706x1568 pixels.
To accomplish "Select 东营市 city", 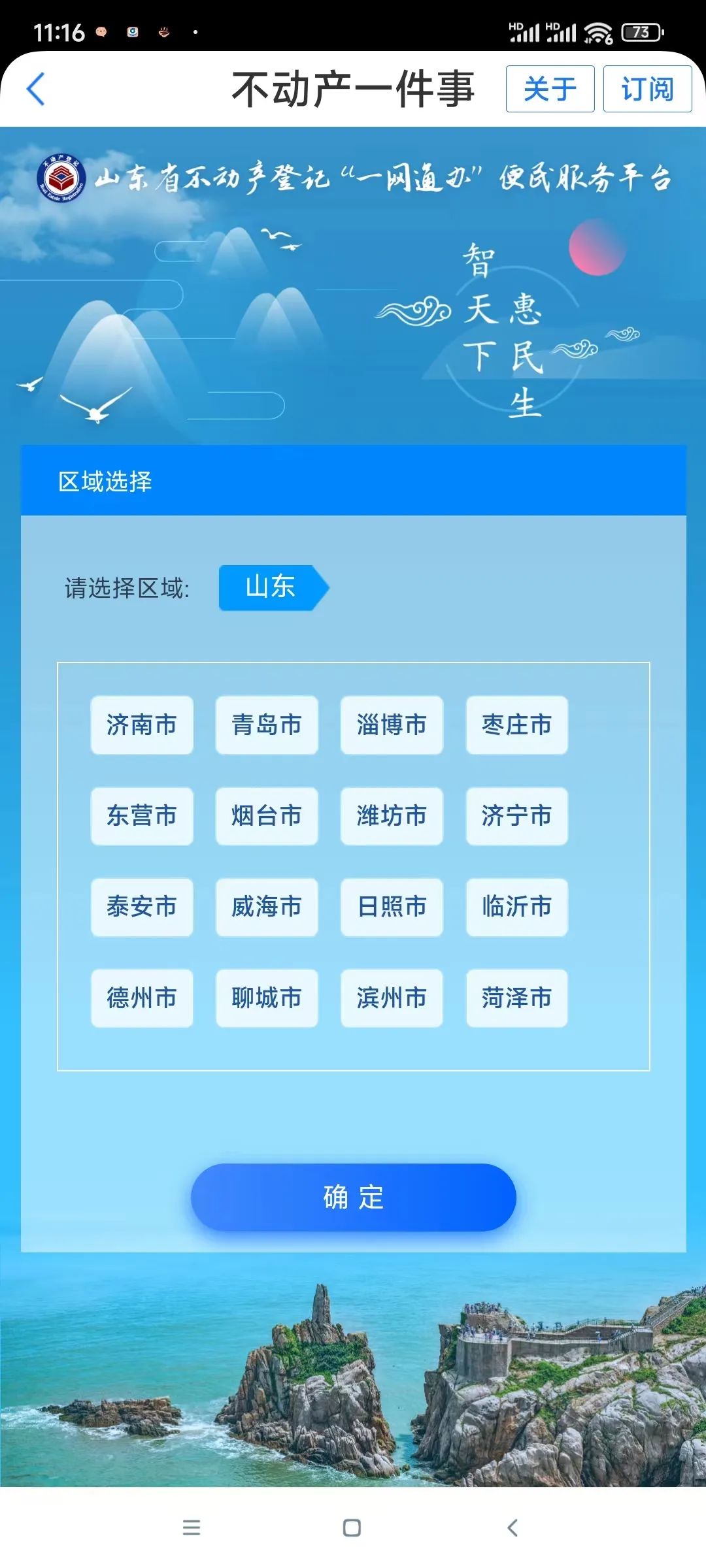I will click(142, 816).
